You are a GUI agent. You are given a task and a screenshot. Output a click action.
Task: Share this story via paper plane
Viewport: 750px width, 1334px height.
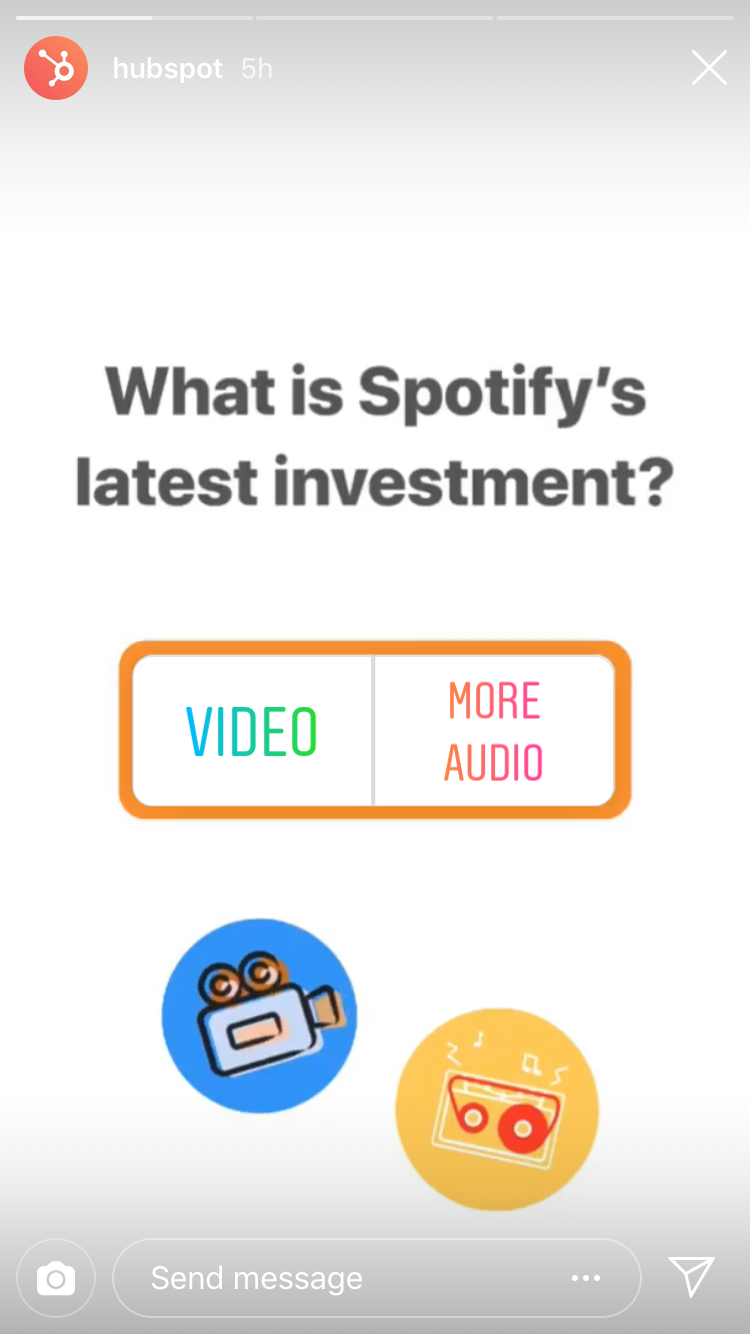click(x=691, y=1276)
